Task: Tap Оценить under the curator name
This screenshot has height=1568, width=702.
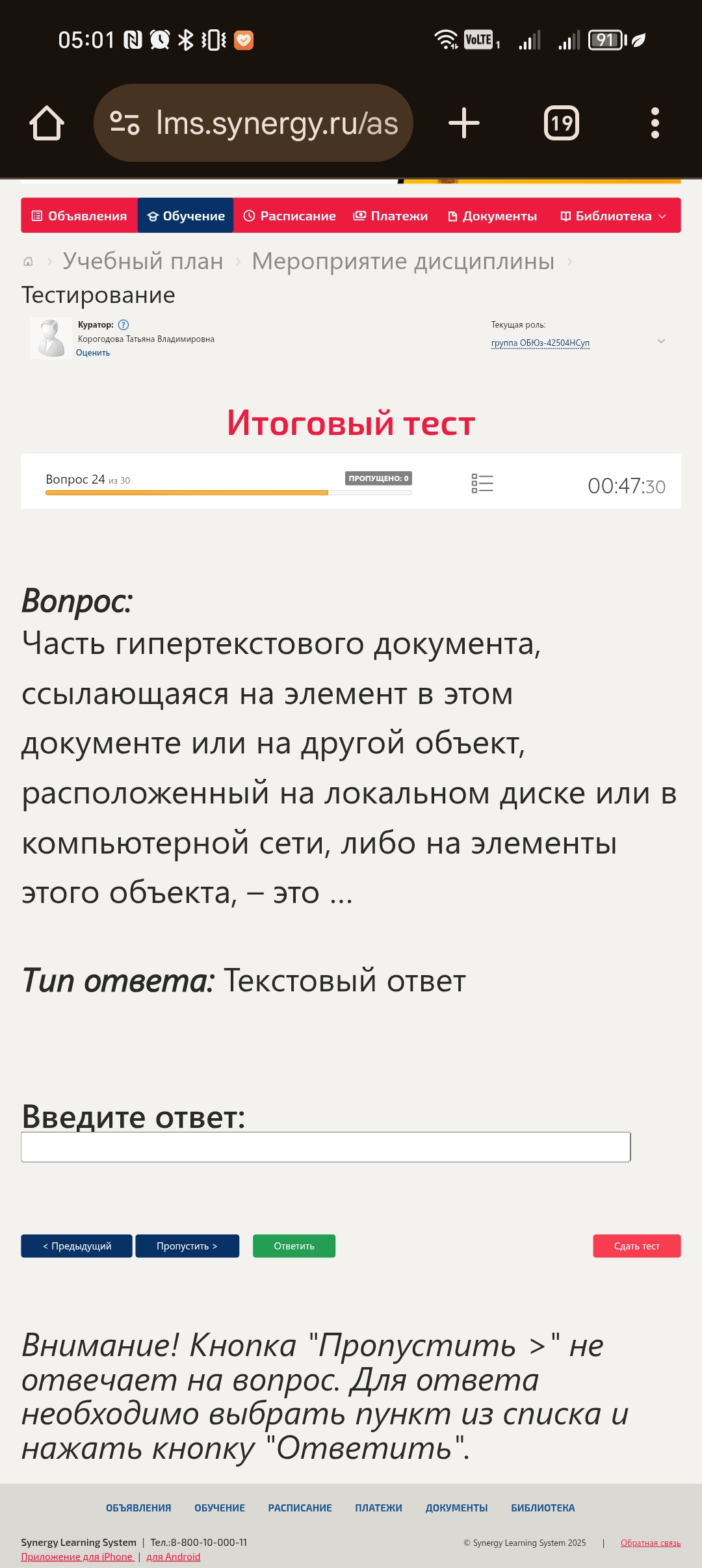Action: tap(93, 353)
